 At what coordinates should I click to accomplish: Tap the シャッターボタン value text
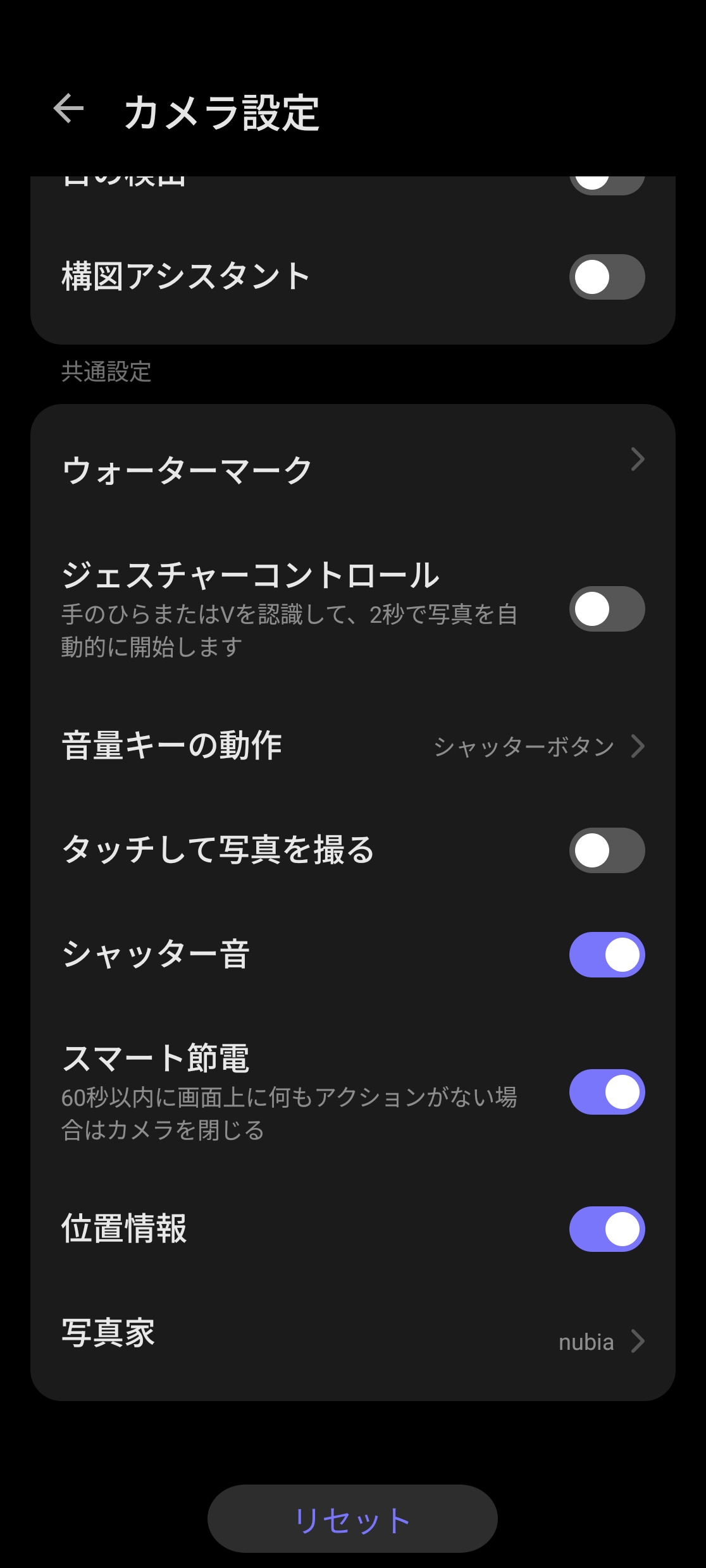click(x=524, y=746)
